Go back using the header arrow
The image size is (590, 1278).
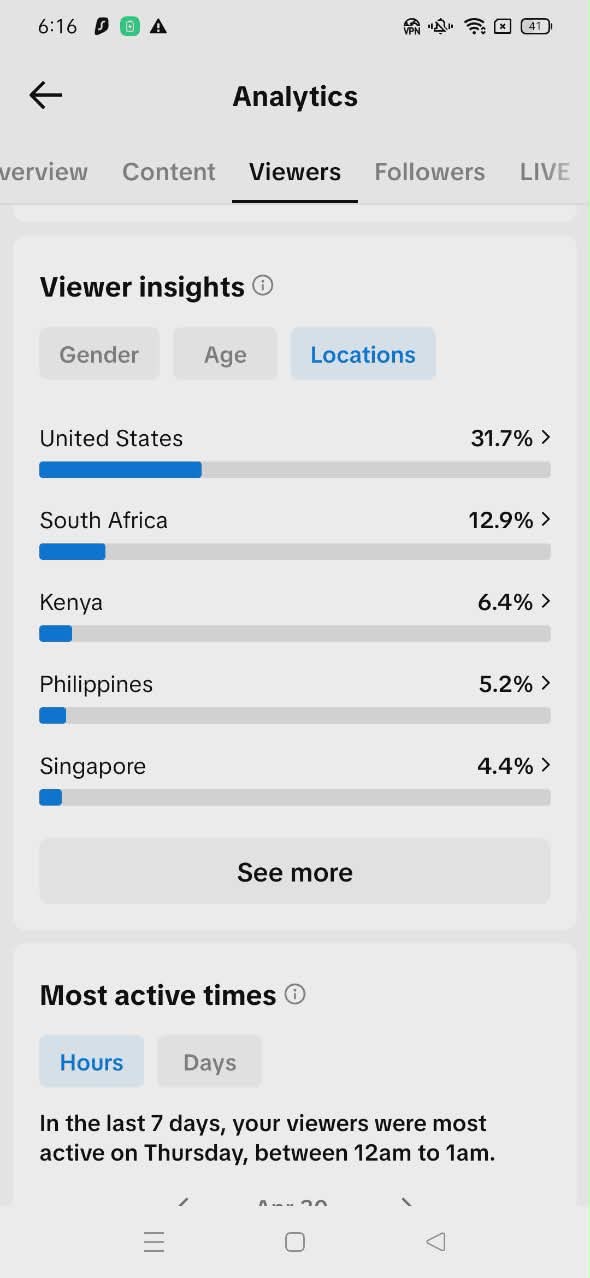coord(46,96)
